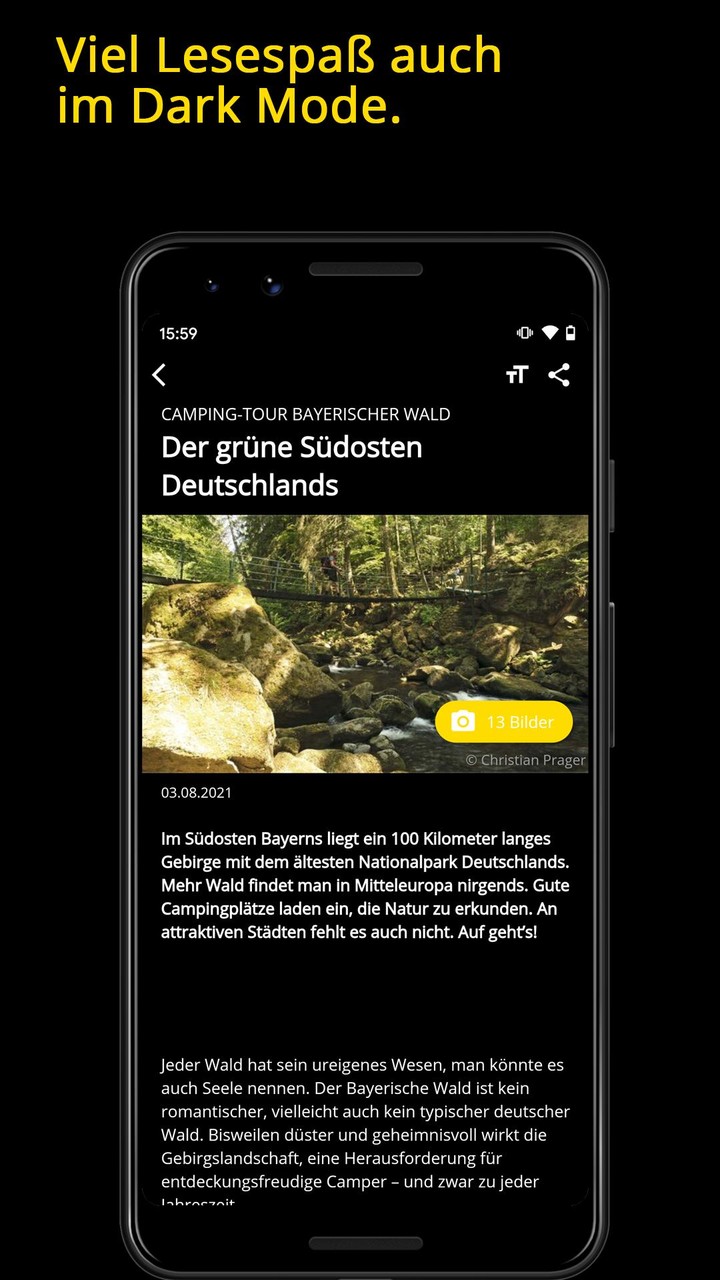720x1280 pixels.
Task: Tap the status bar at top of screen
Action: 365,333
